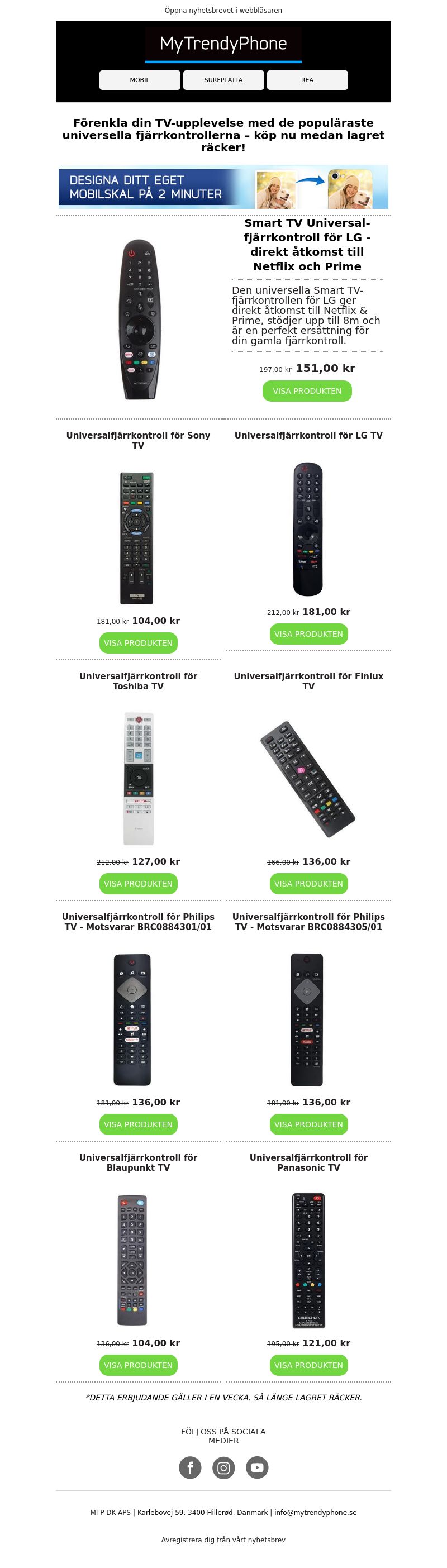See the Finlux TV remote product
Image resolution: width=447 pixels, height=1568 pixels.
pos(308,883)
